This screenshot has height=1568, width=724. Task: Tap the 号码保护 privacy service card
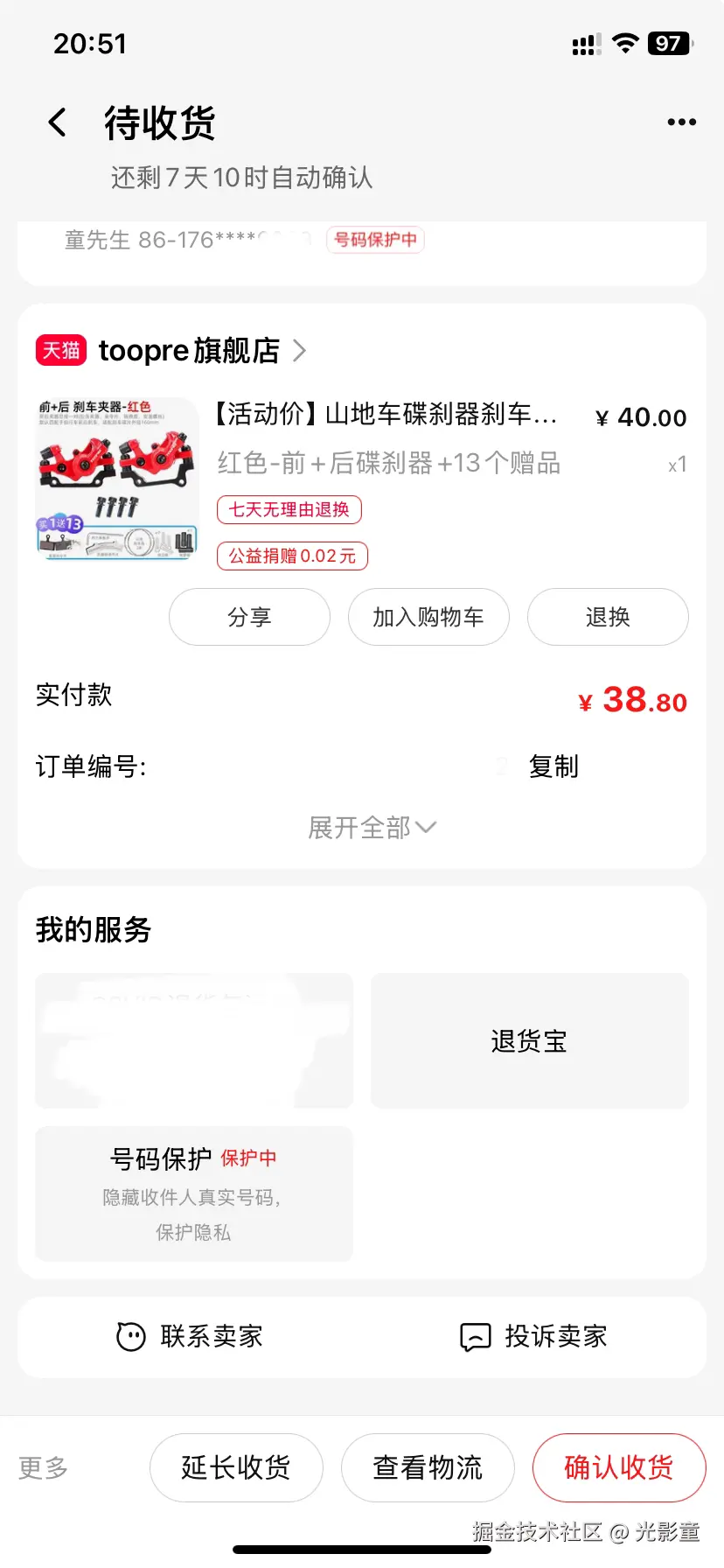[x=192, y=1193]
